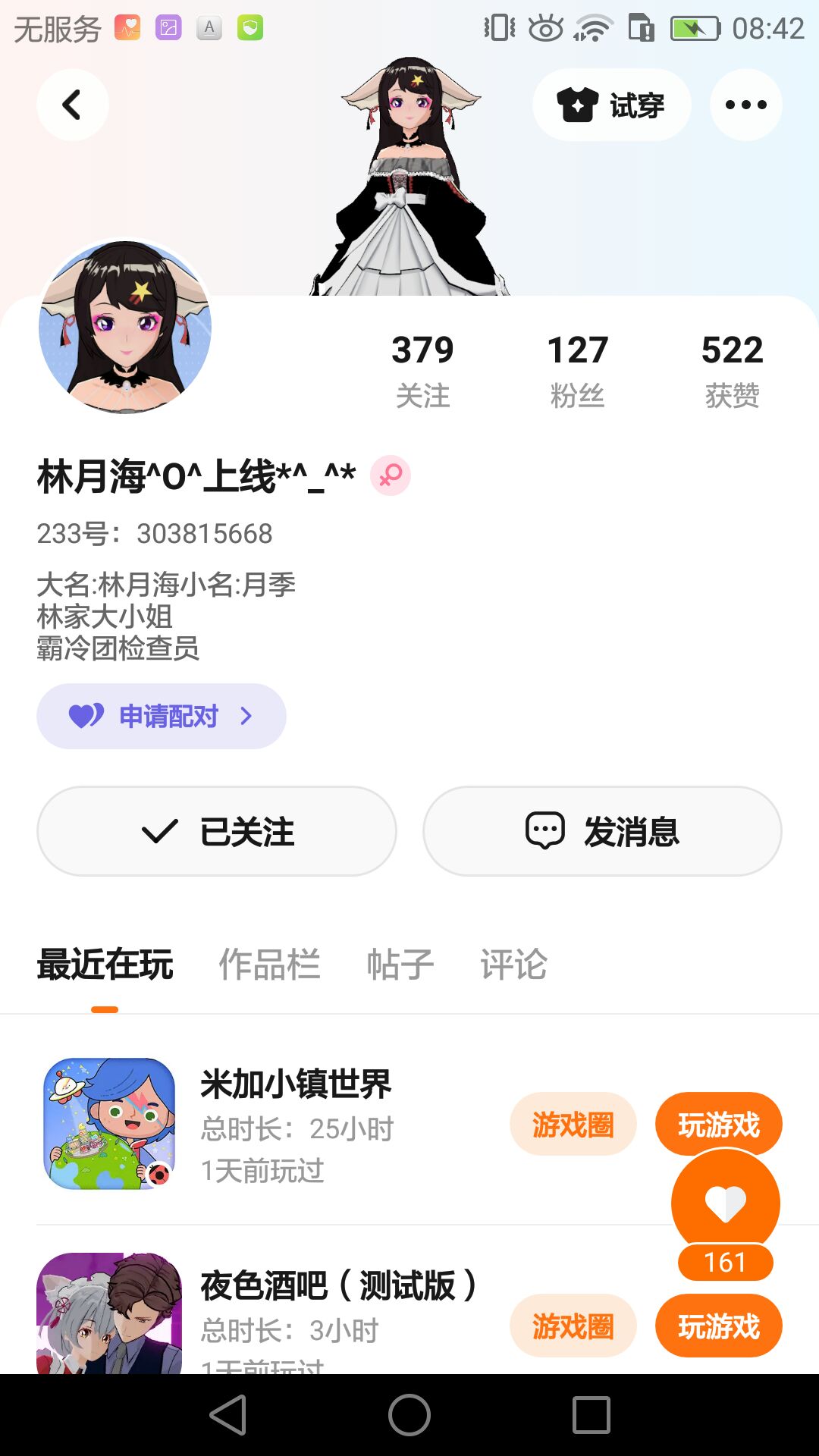Select the 最近在玩 tab

click(x=105, y=965)
